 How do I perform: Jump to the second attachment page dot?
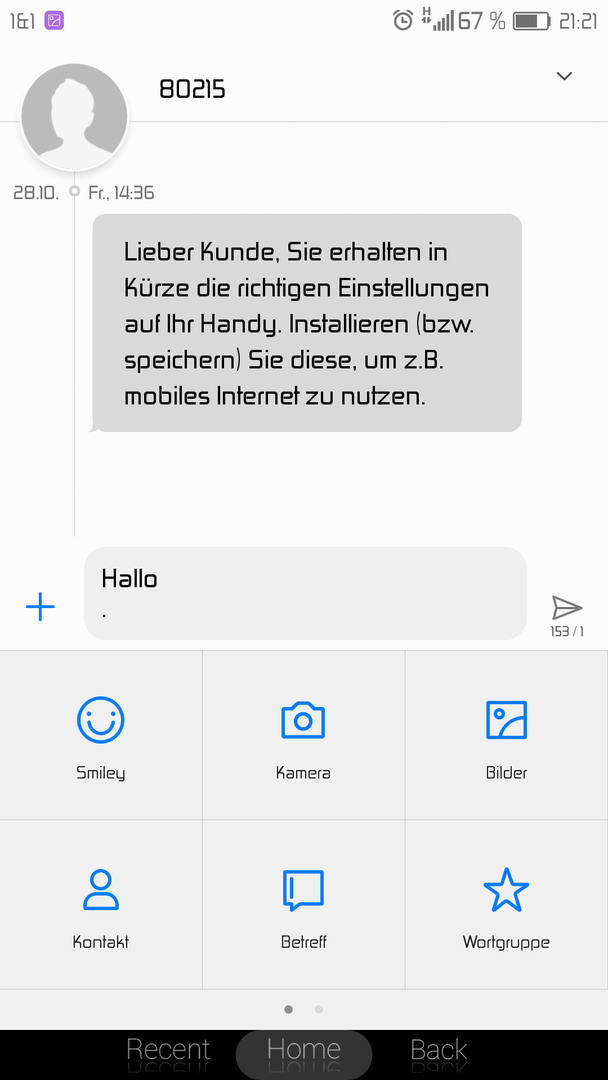click(319, 1010)
